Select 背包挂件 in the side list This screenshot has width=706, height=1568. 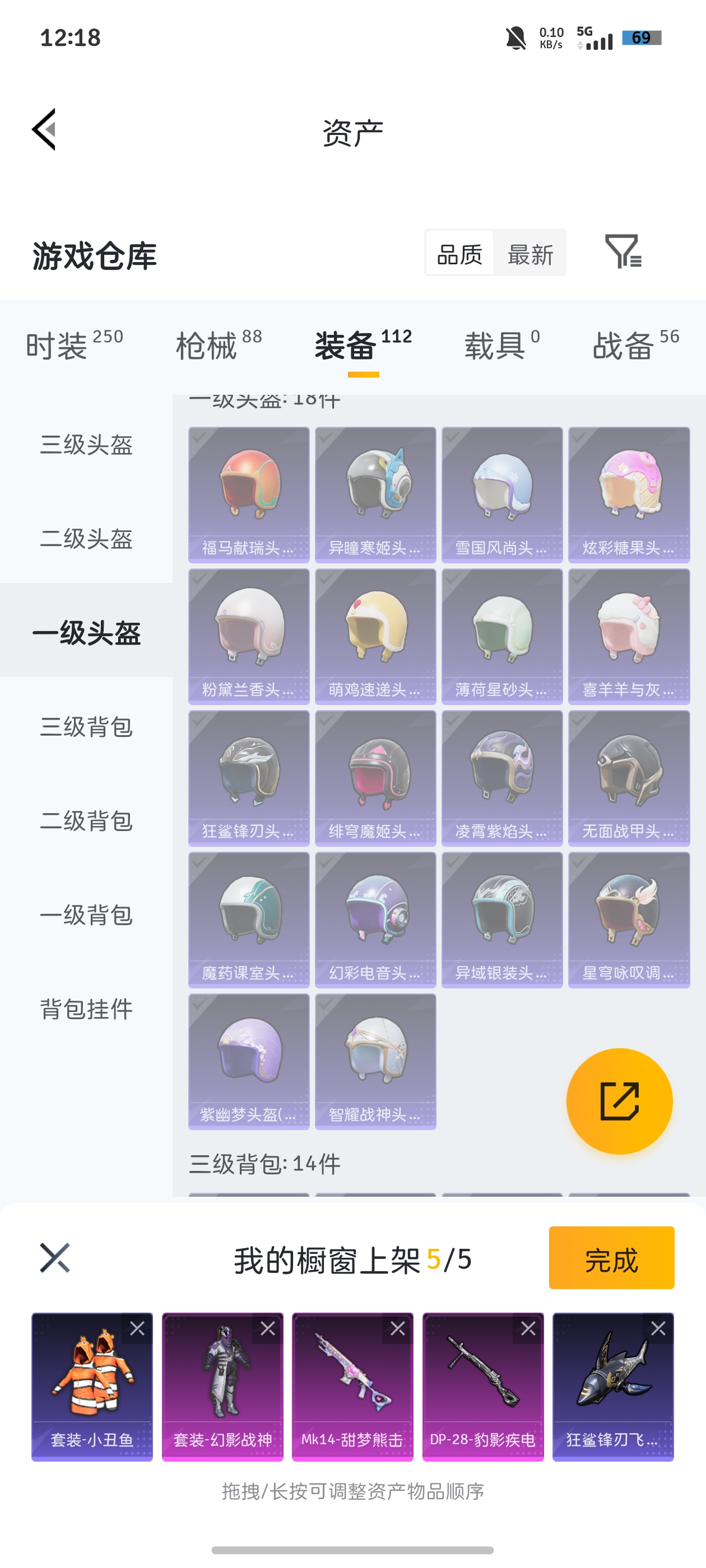[86, 1009]
